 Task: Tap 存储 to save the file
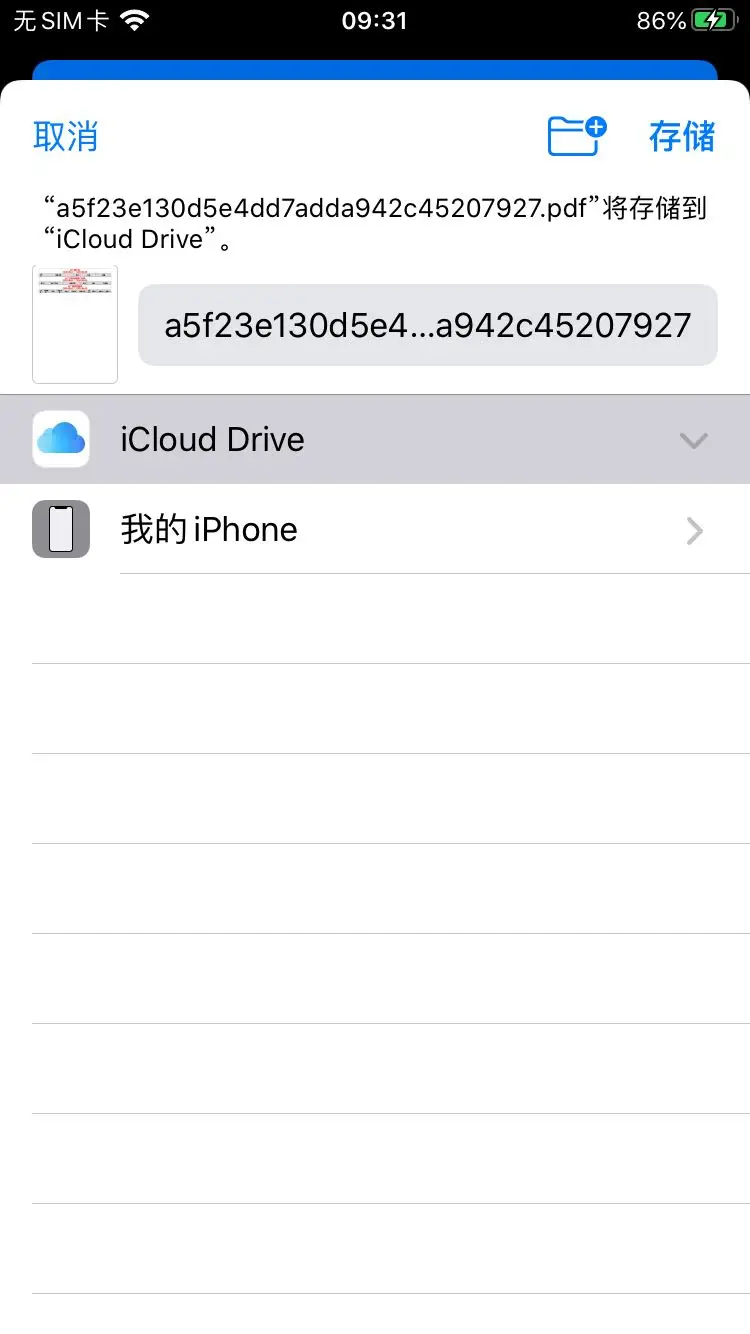(682, 136)
